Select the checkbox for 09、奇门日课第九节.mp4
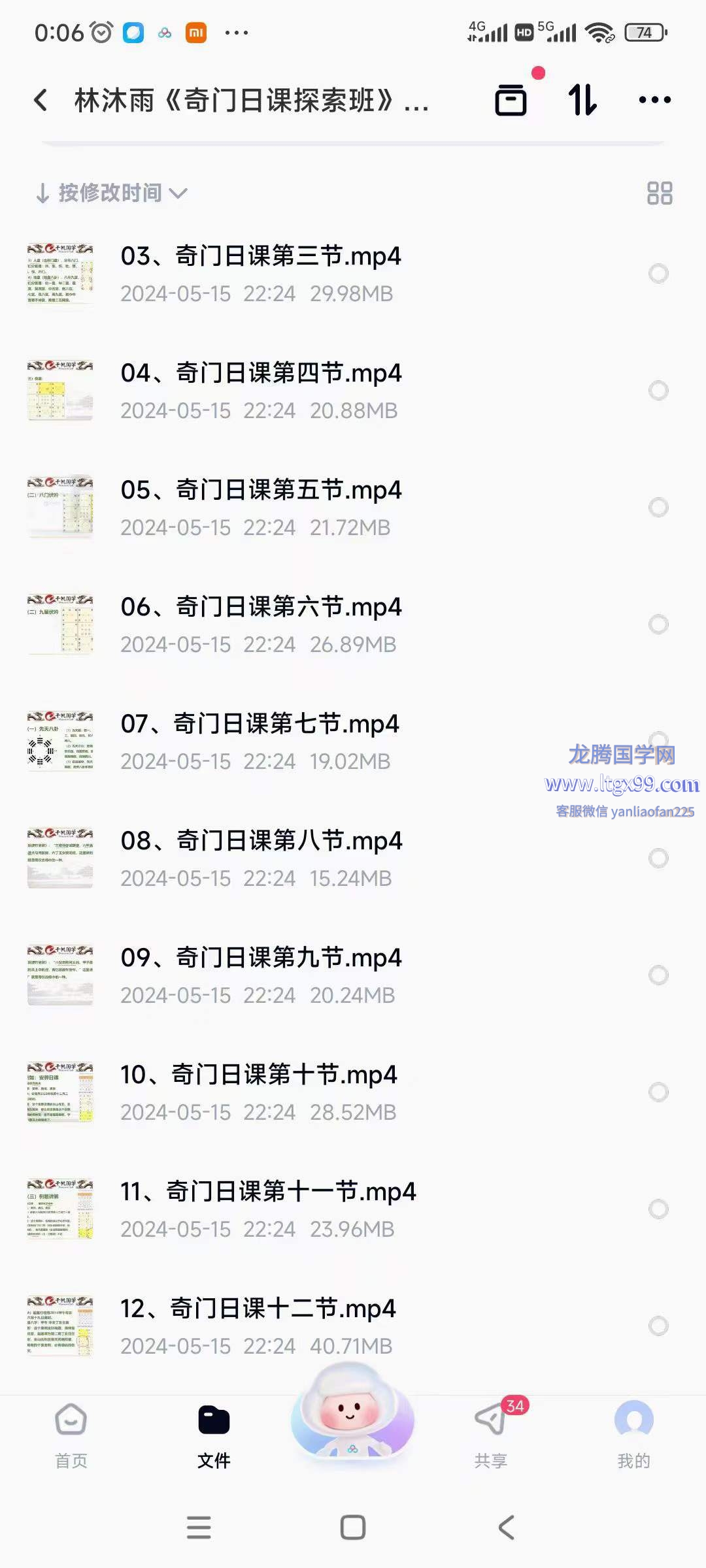 click(x=658, y=975)
